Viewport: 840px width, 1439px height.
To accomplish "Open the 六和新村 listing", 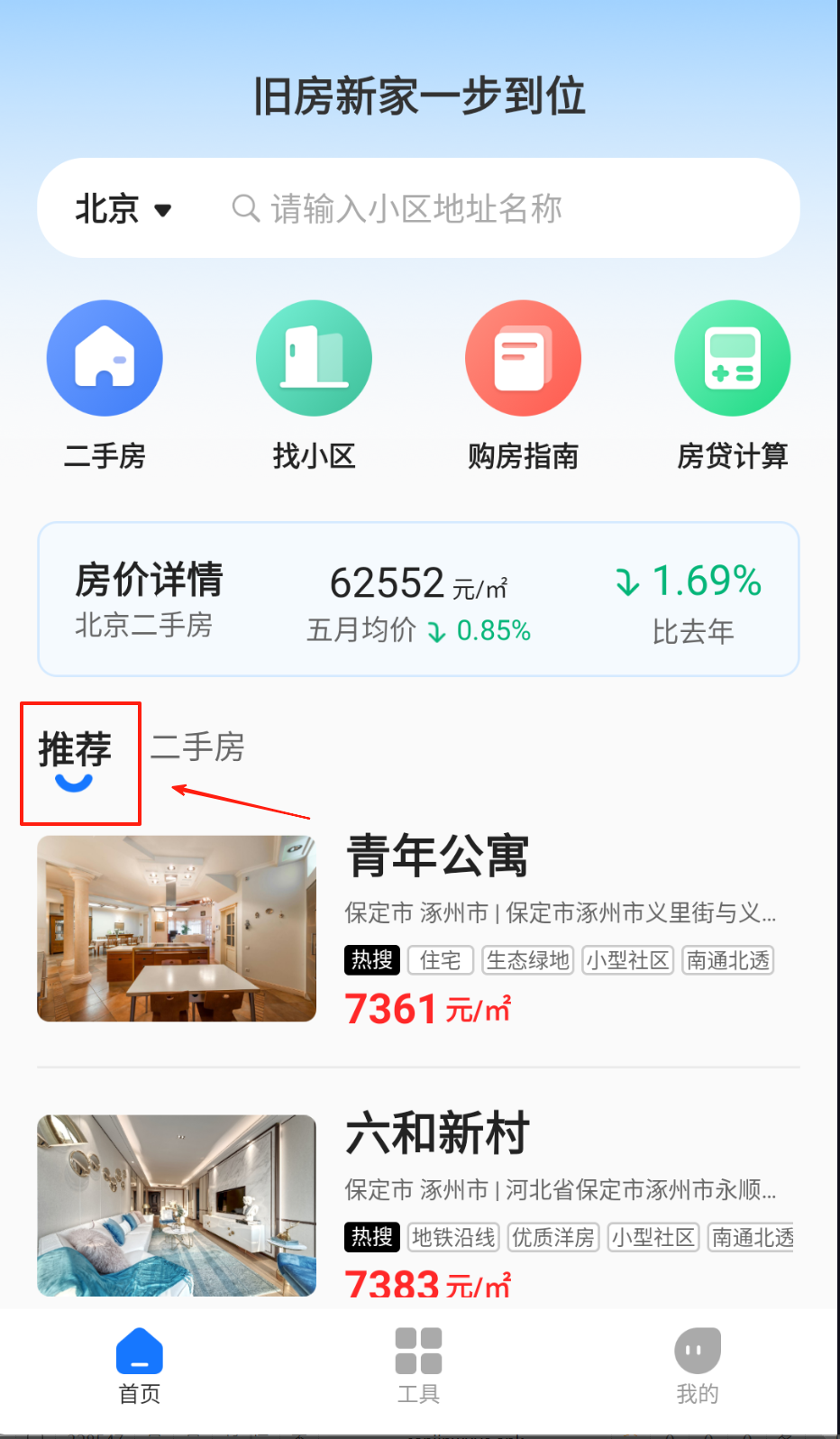I will [x=438, y=1133].
